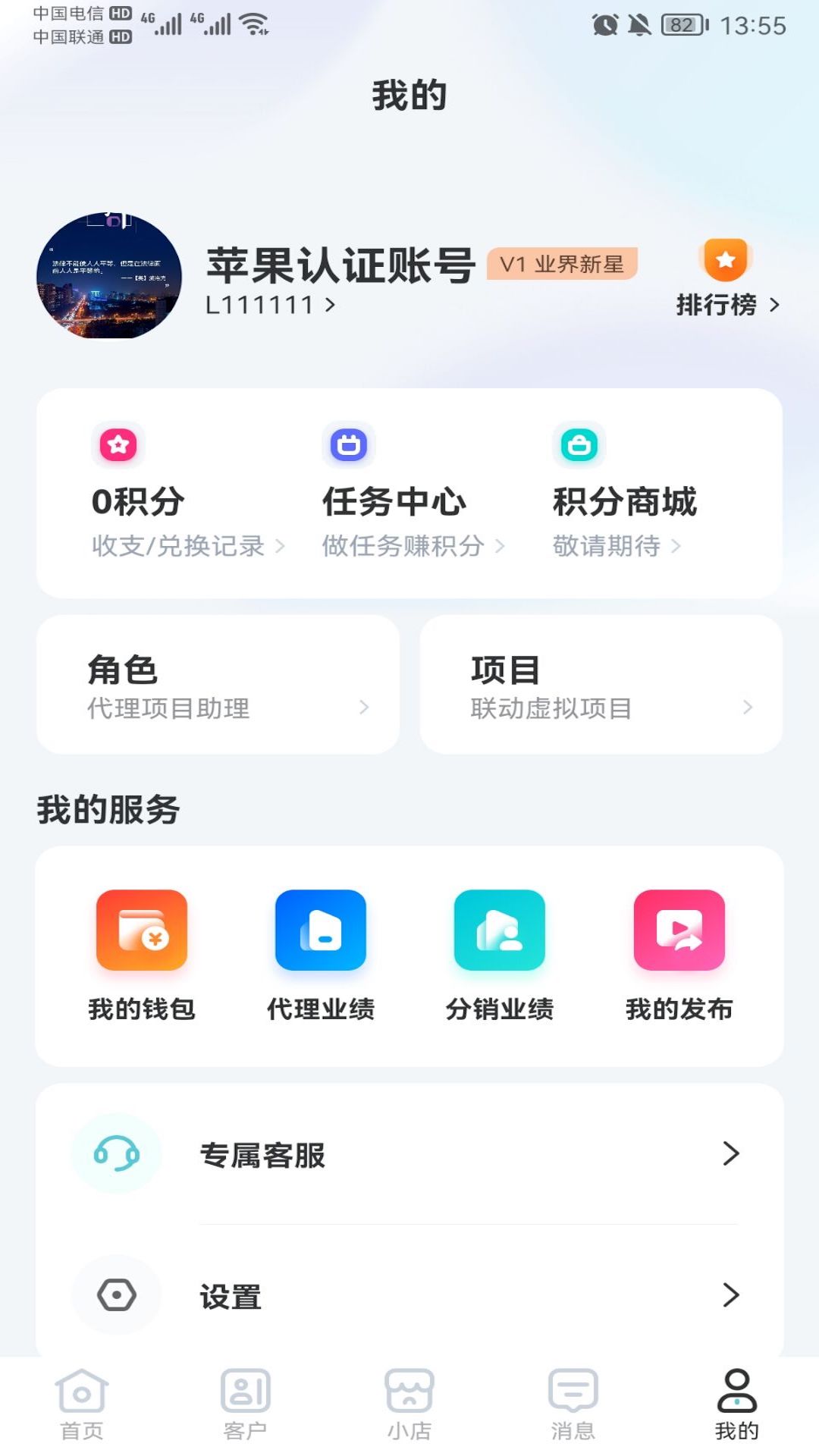Switch to the 客户 customers tab
The width and height of the screenshot is (819, 1456).
pyautogui.click(x=246, y=1405)
